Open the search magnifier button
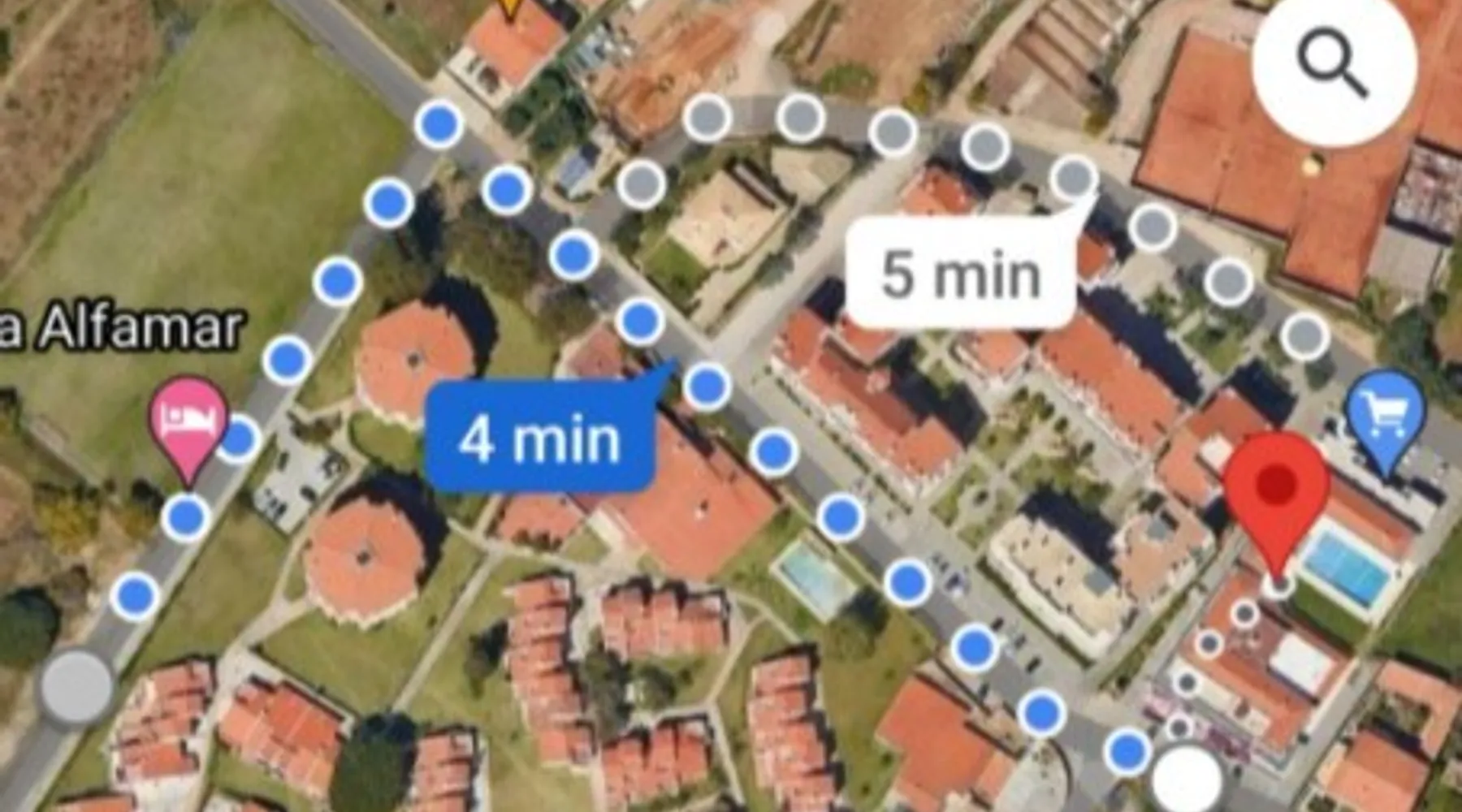 [1333, 63]
